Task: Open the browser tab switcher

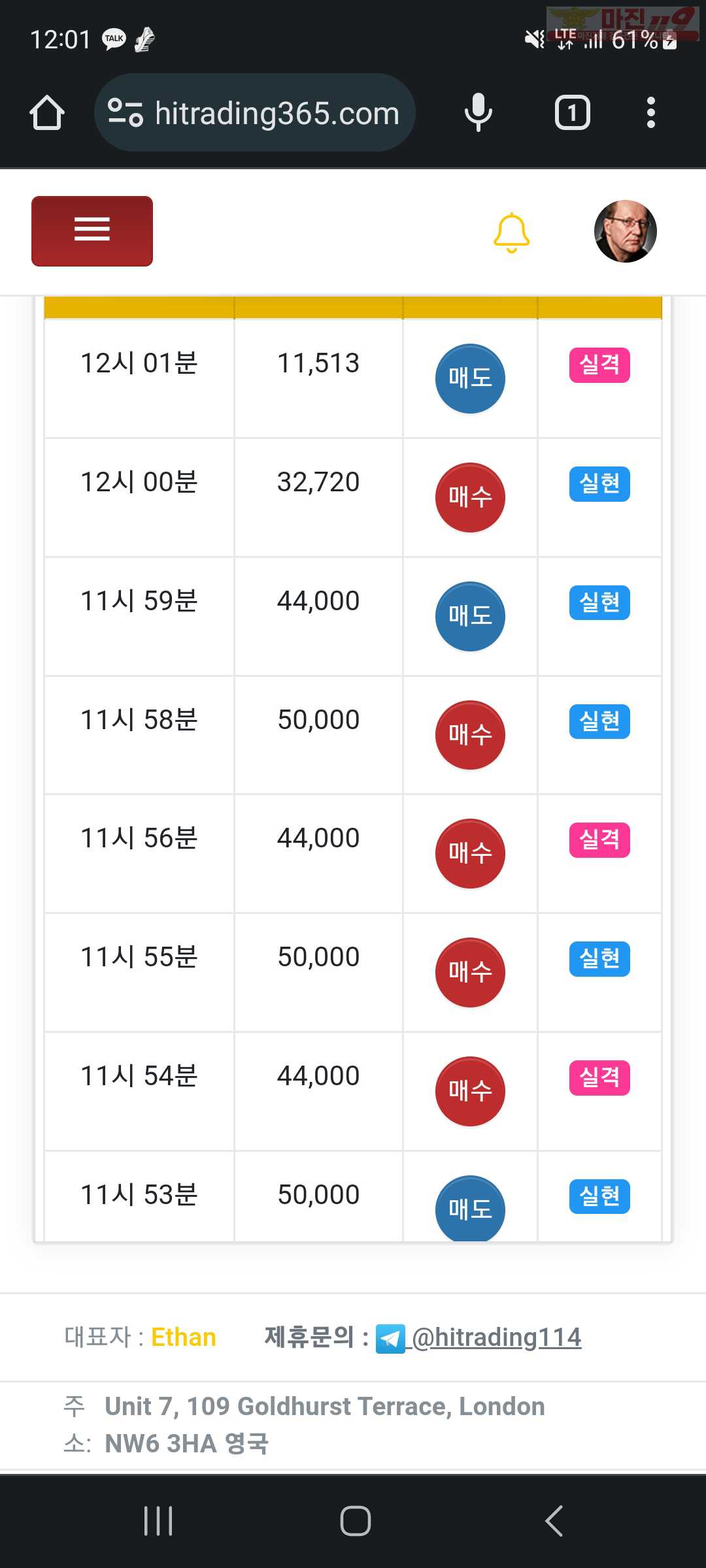Action: click(x=573, y=113)
